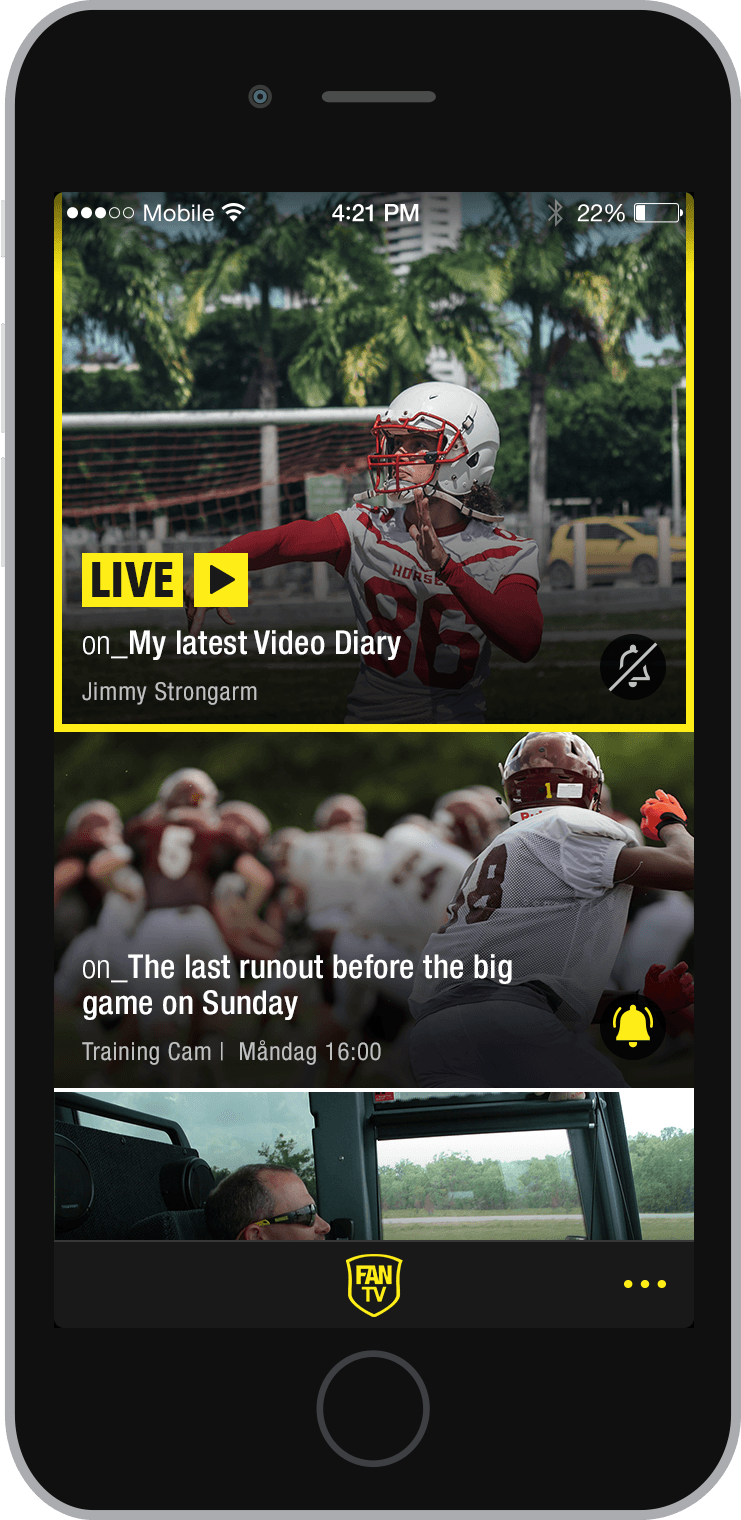This screenshot has width=741, height=1520.
Task: Tap the phone's round home button
Action: 372,1407
